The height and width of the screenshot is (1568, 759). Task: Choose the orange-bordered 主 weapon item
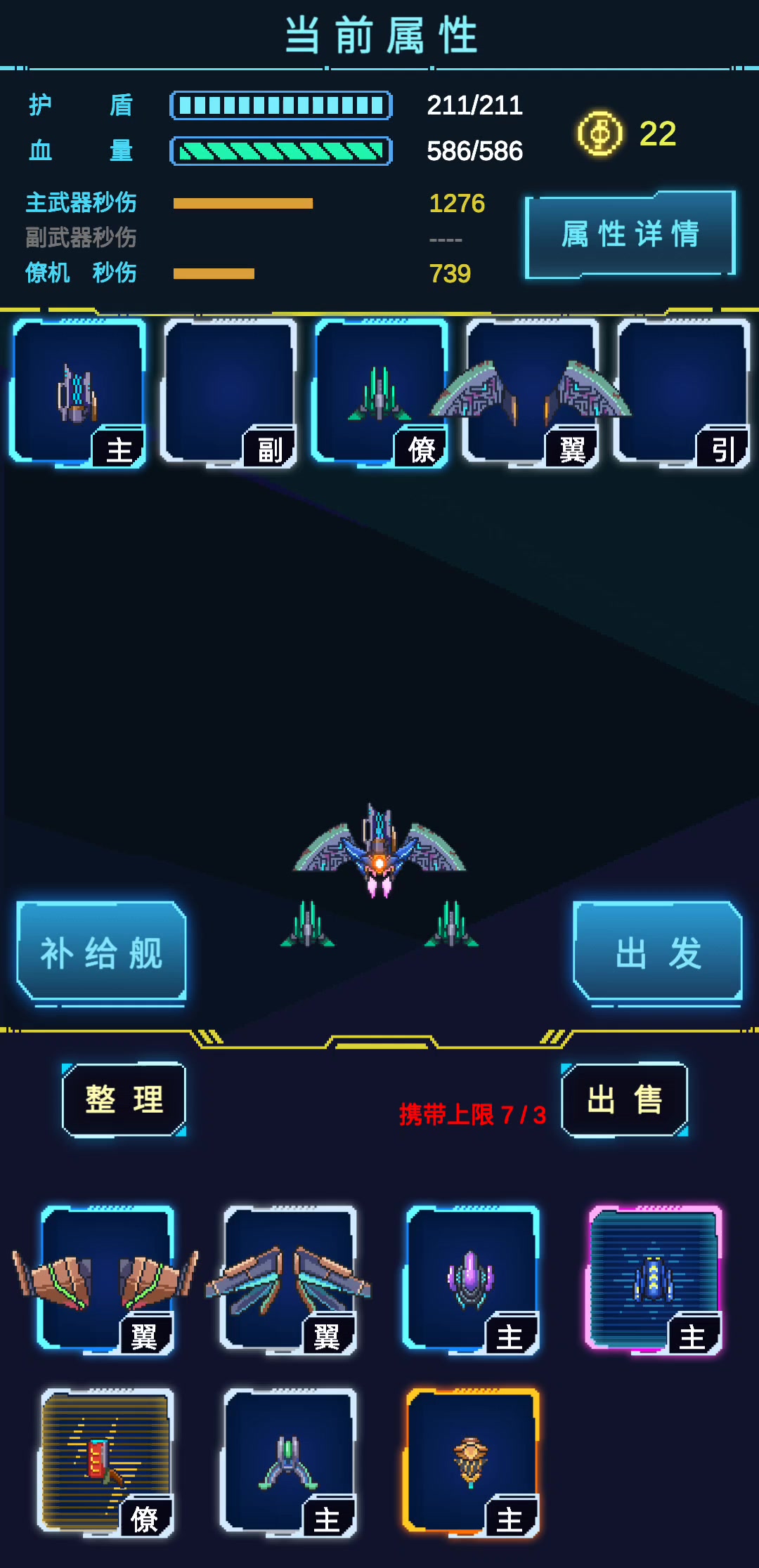pos(472,1463)
